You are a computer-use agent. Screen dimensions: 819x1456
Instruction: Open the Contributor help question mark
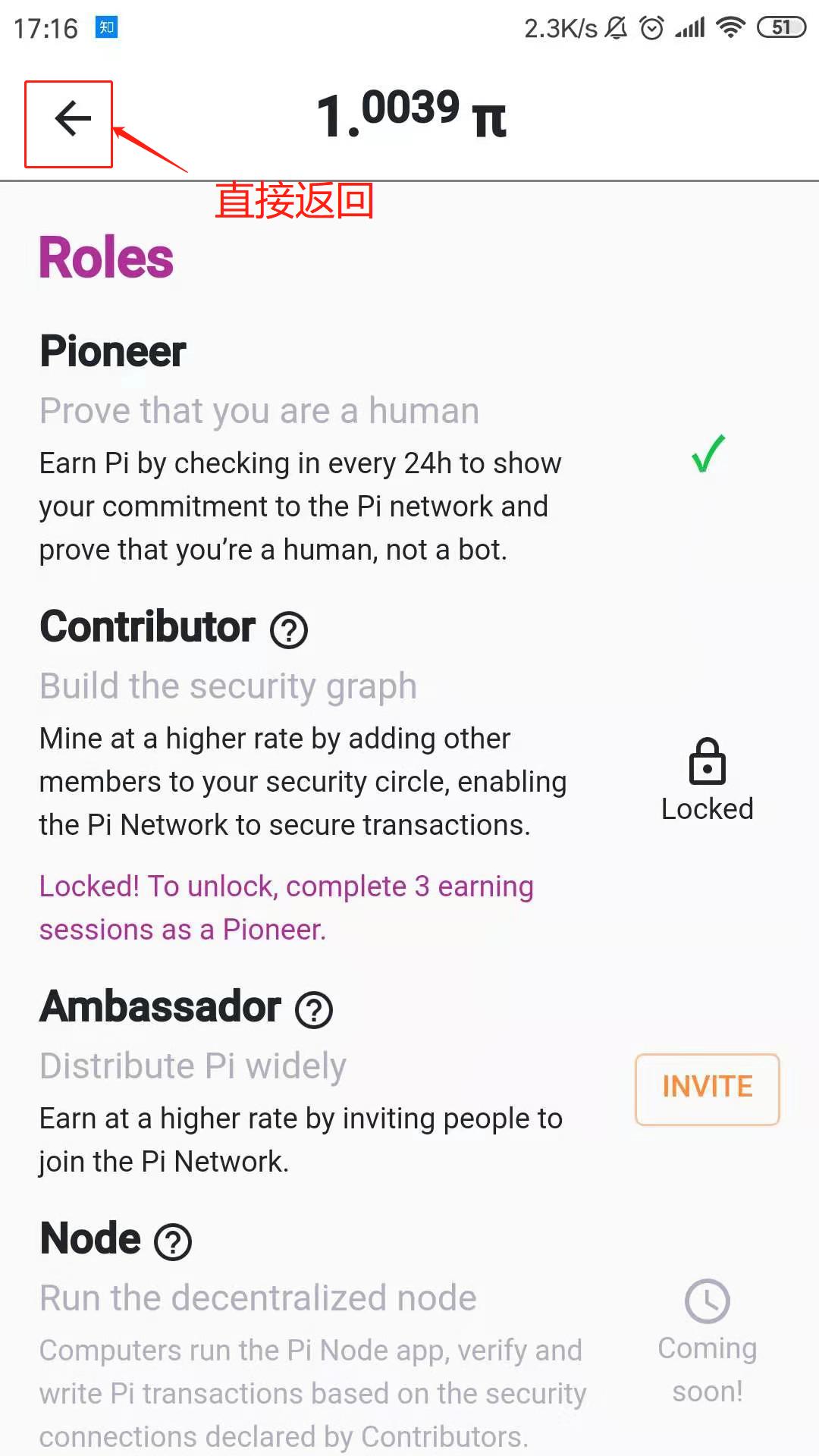point(289,630)
